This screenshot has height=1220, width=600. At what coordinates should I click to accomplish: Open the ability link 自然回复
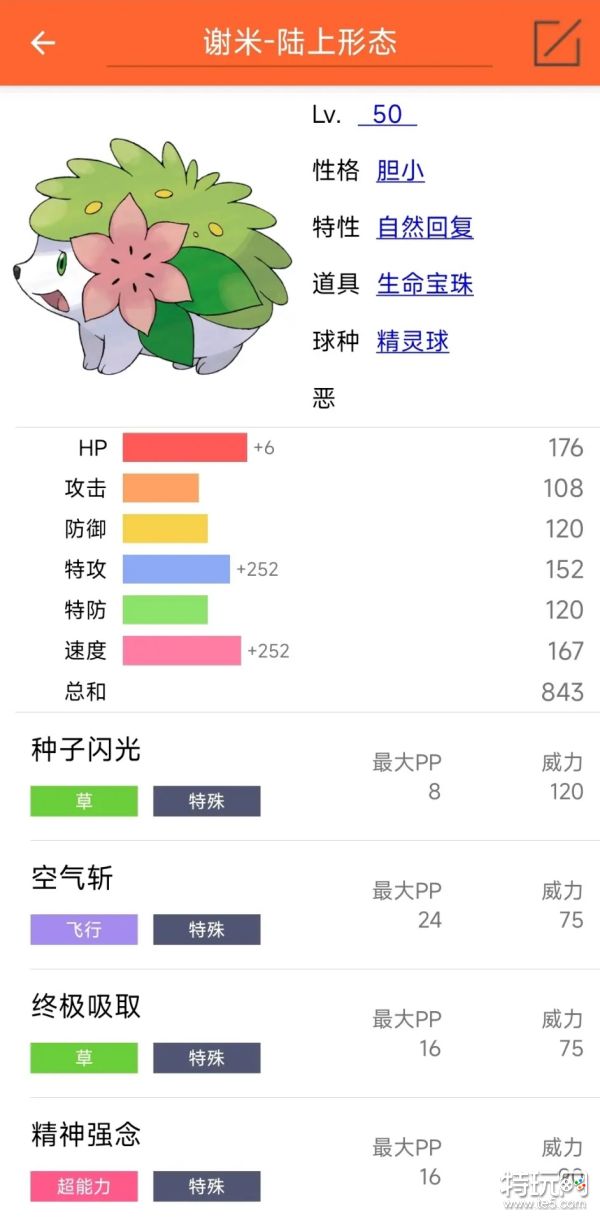(424, 228)
